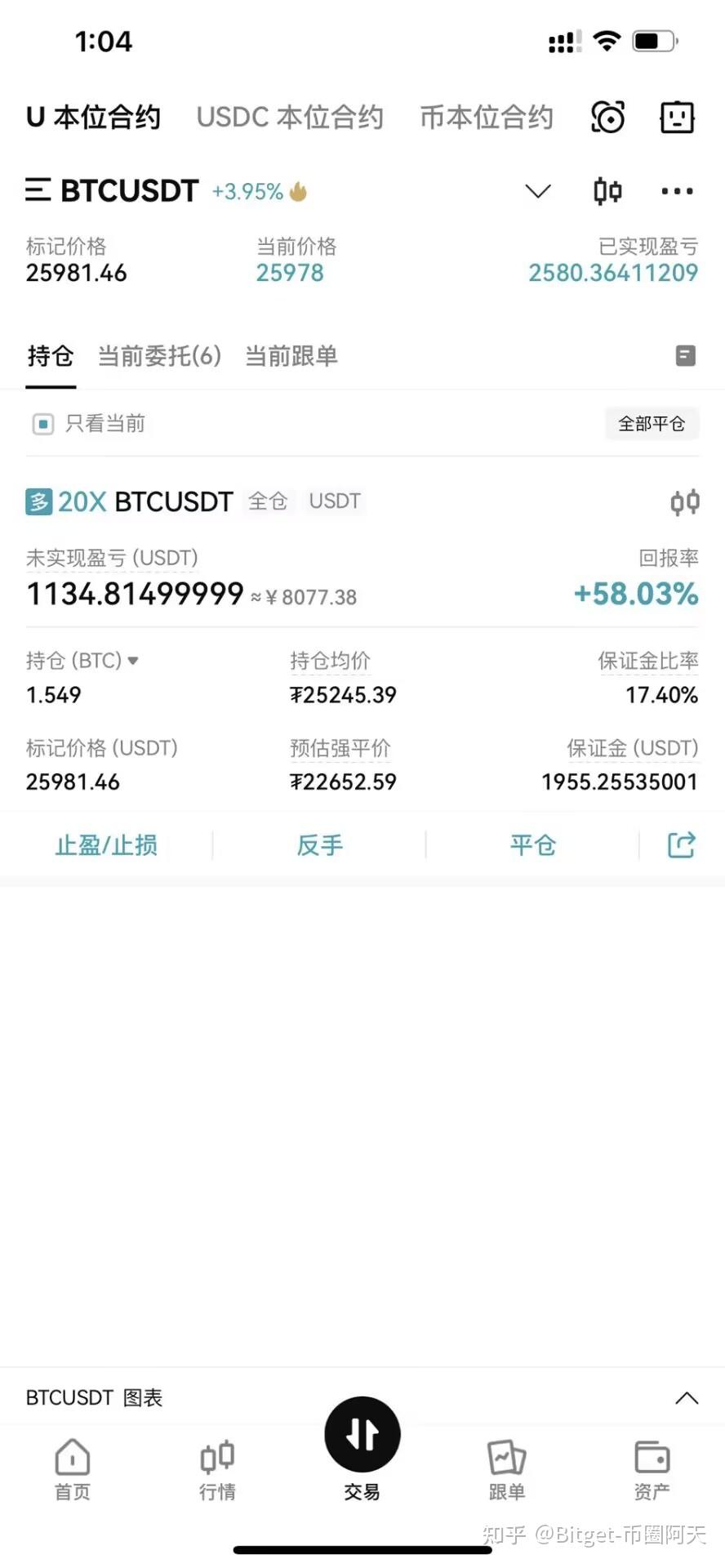The width and height of the screenshot is (725, 1568).
Task: Select the 全仓 margin mode label
Action: coord(267,501)
